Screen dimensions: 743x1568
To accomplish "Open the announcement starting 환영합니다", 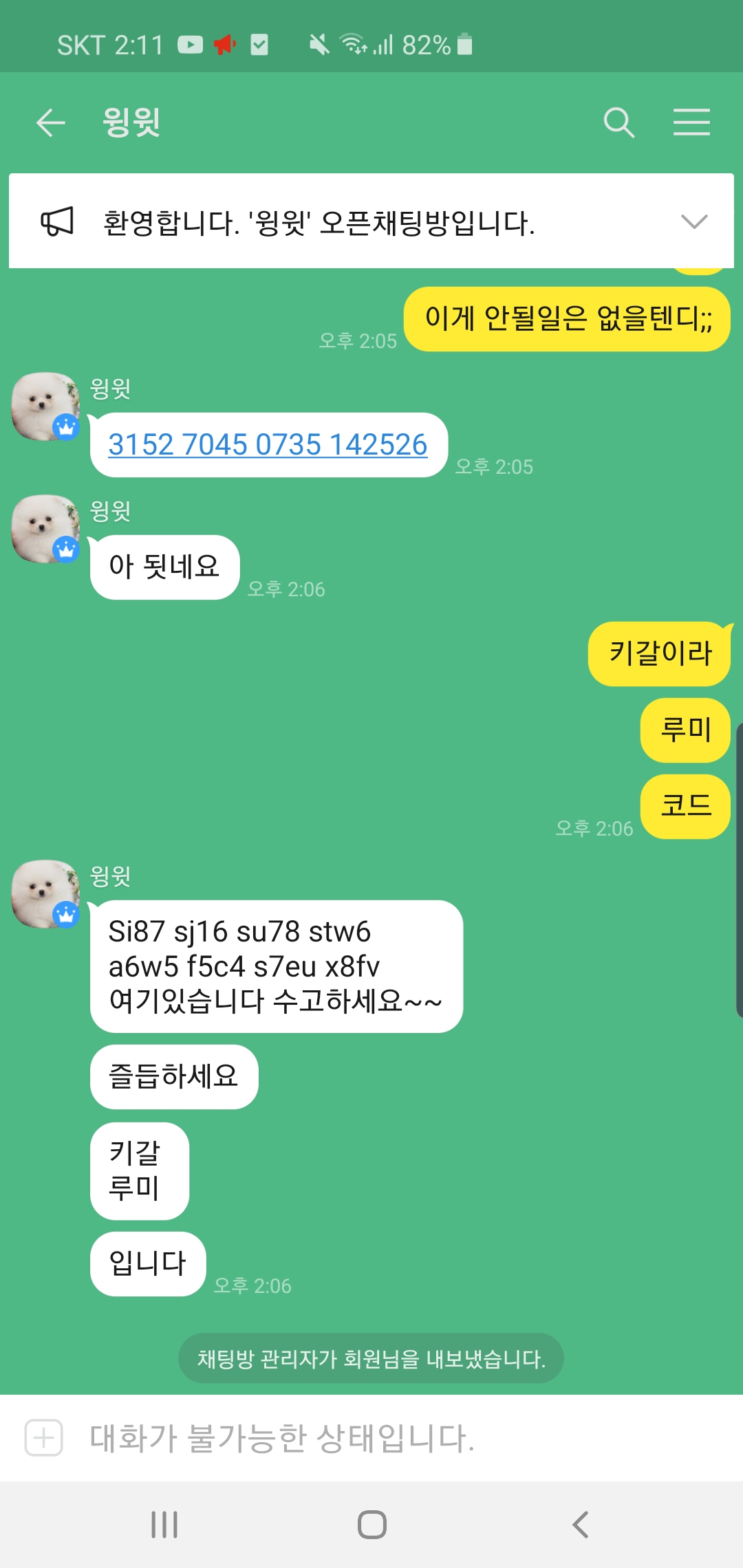I will (x=319, y=223).
